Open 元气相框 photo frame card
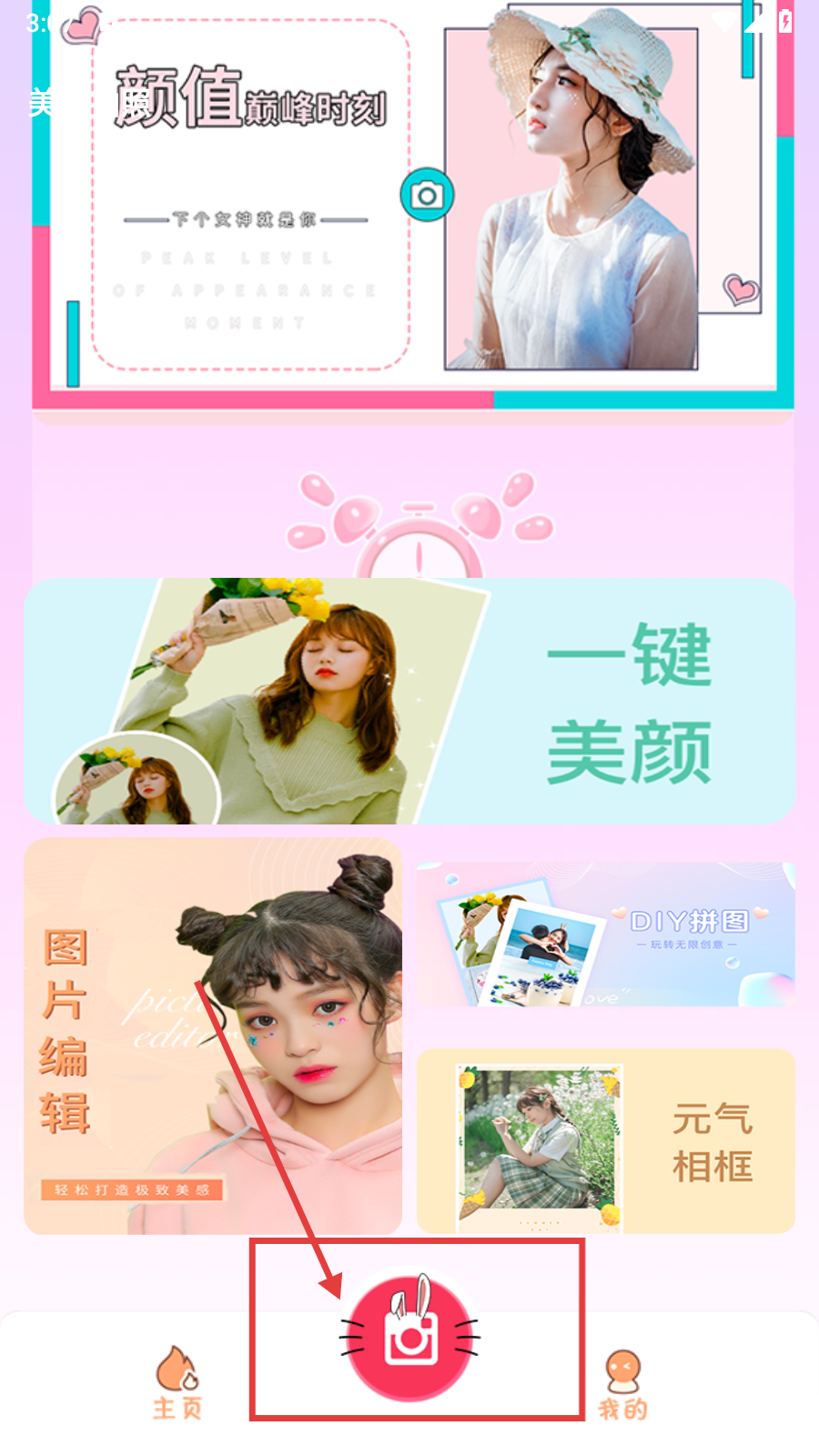 click(606, 1141)
